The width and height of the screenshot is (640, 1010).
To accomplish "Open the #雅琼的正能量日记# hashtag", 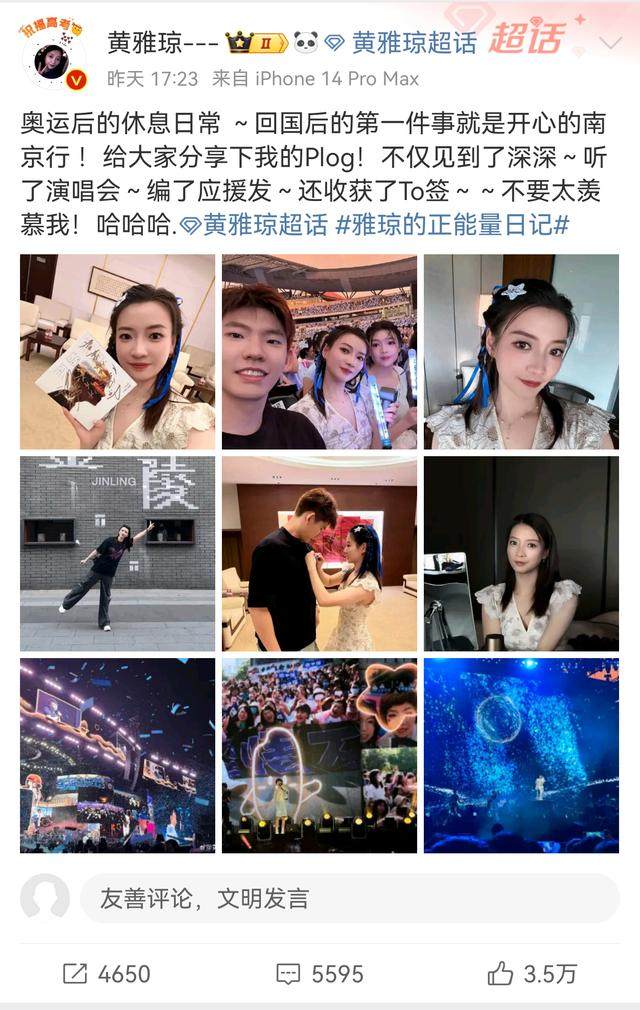I will point(453,225).
